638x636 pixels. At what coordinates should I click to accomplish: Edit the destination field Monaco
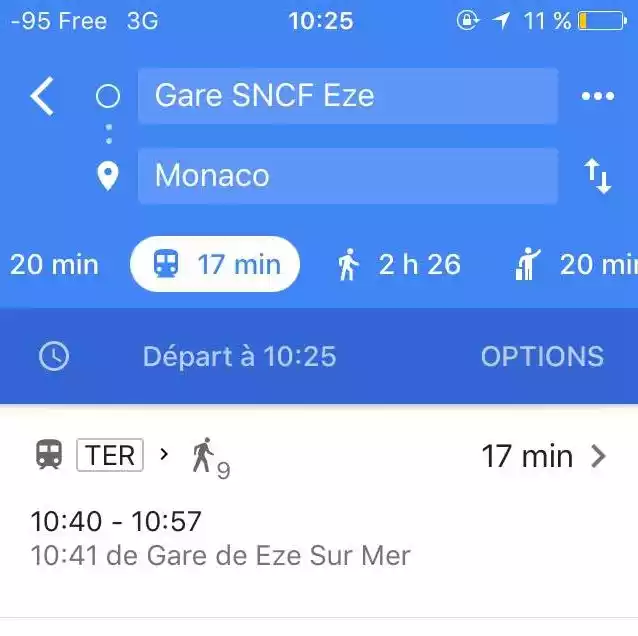[347, 176]
